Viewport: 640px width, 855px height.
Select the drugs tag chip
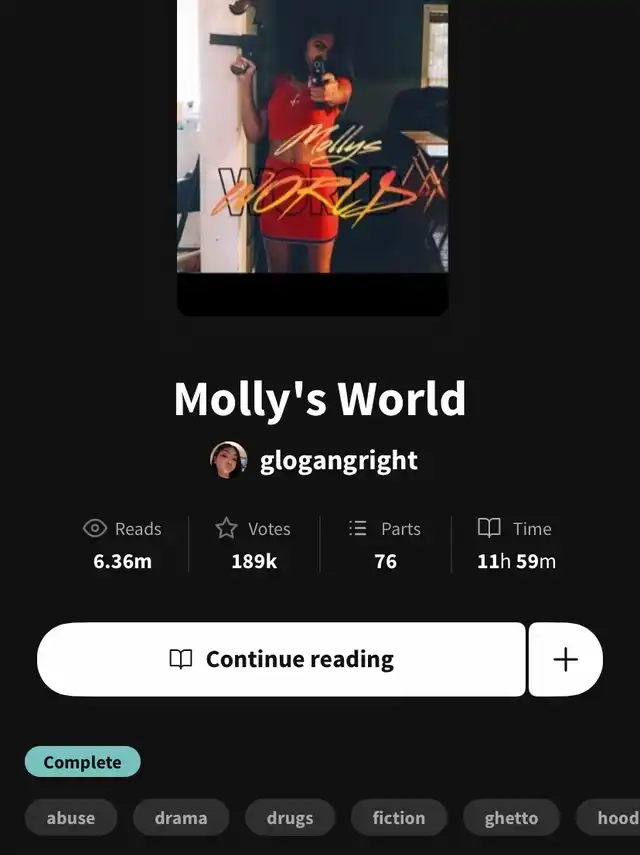tap(290, 817)
